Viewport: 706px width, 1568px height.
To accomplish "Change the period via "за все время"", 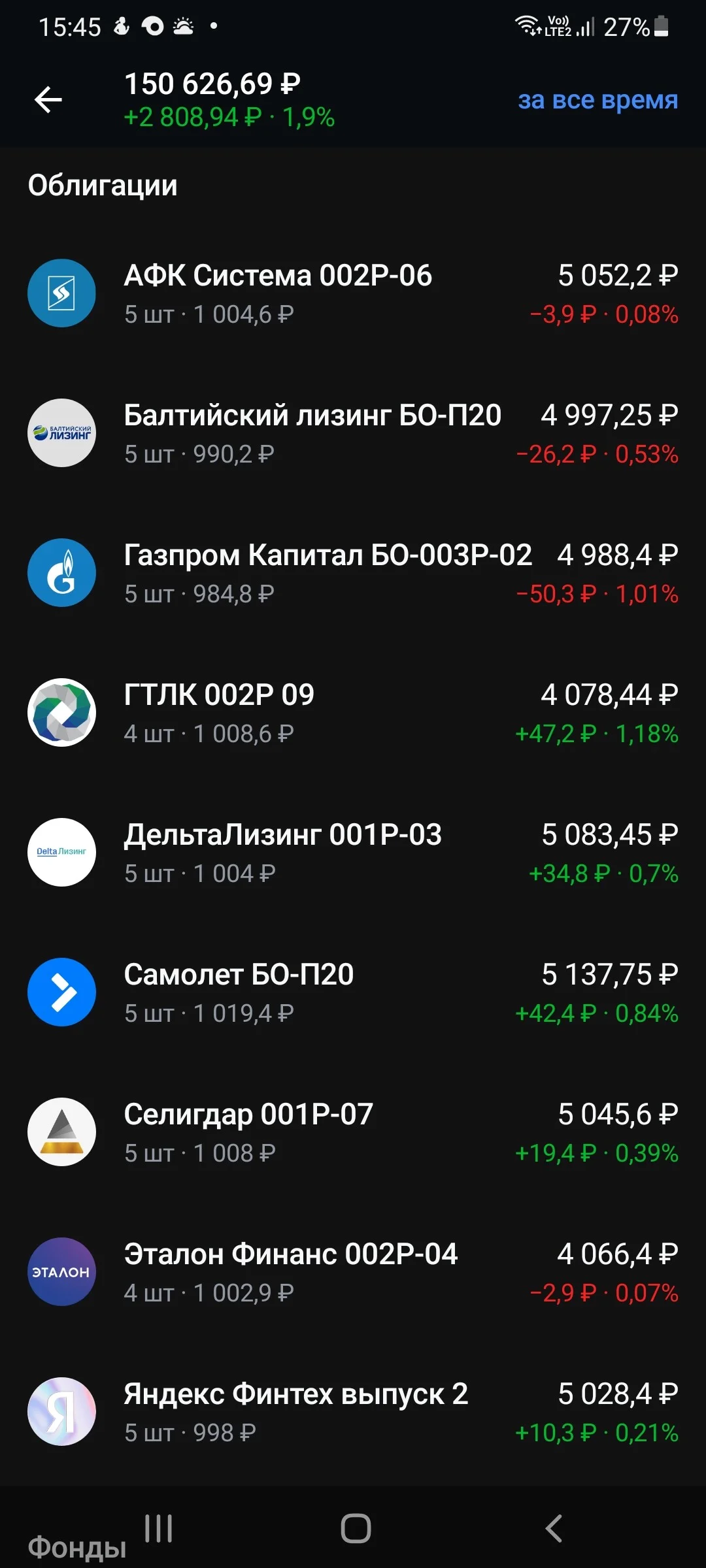I will [597, 100].
